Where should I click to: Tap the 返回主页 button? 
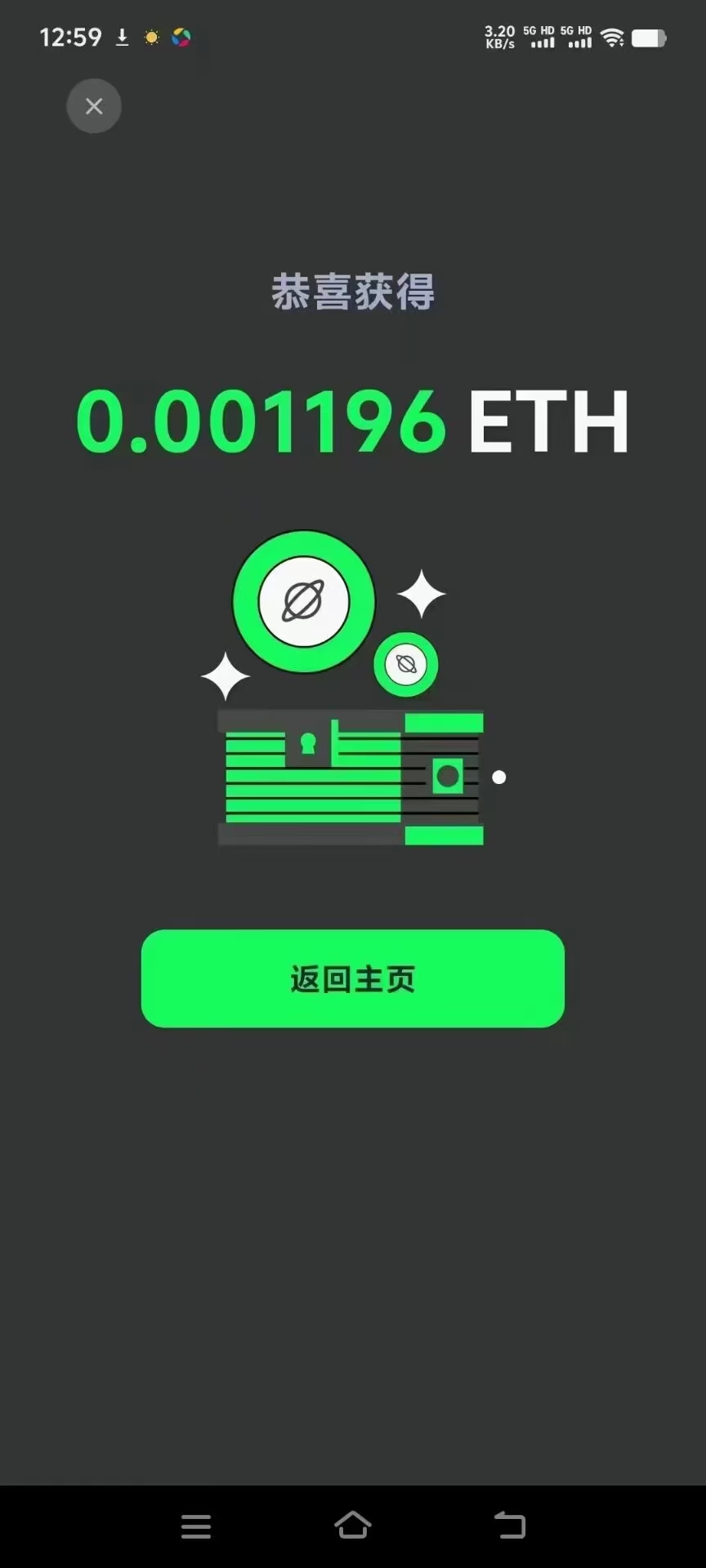tap(352, 979)
